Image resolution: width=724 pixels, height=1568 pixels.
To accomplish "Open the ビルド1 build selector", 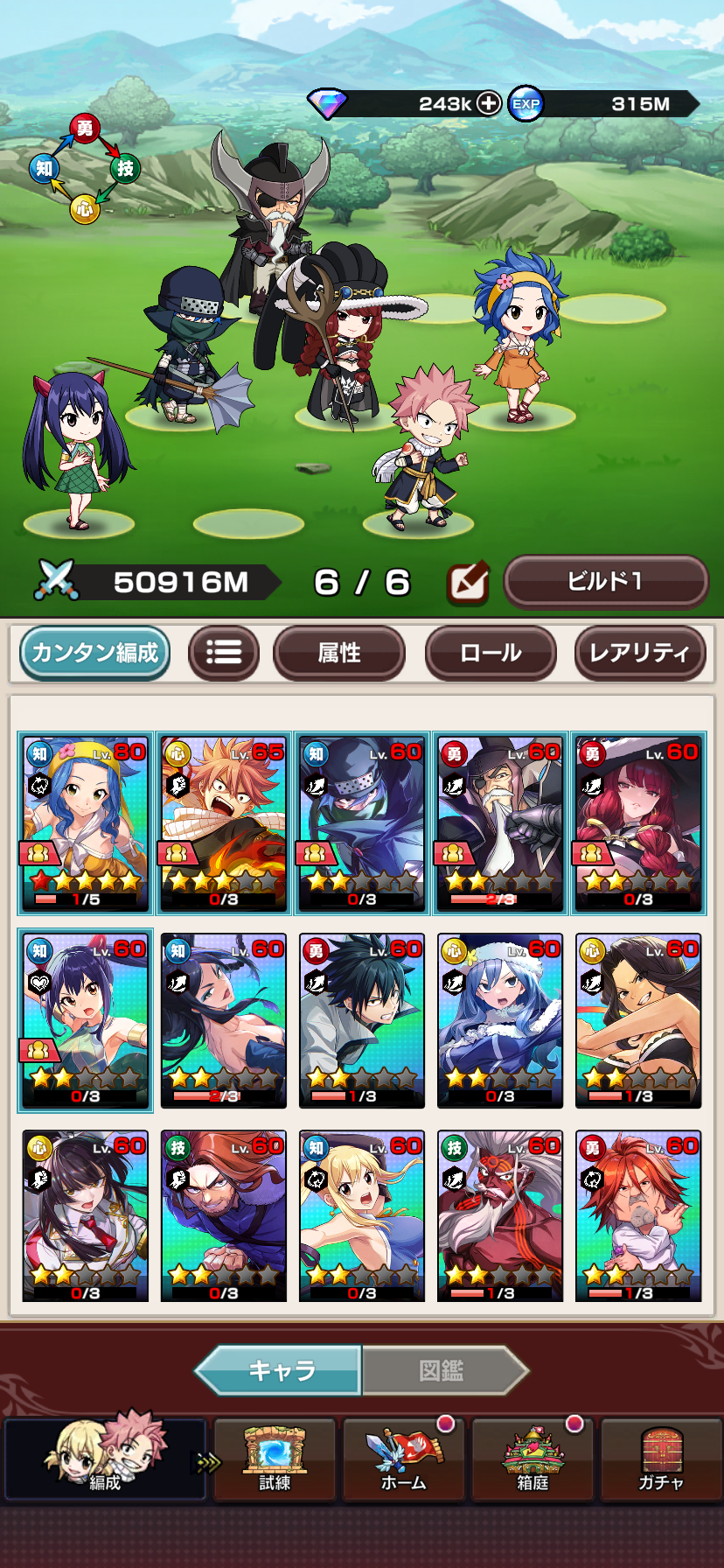I will (605, 581).
